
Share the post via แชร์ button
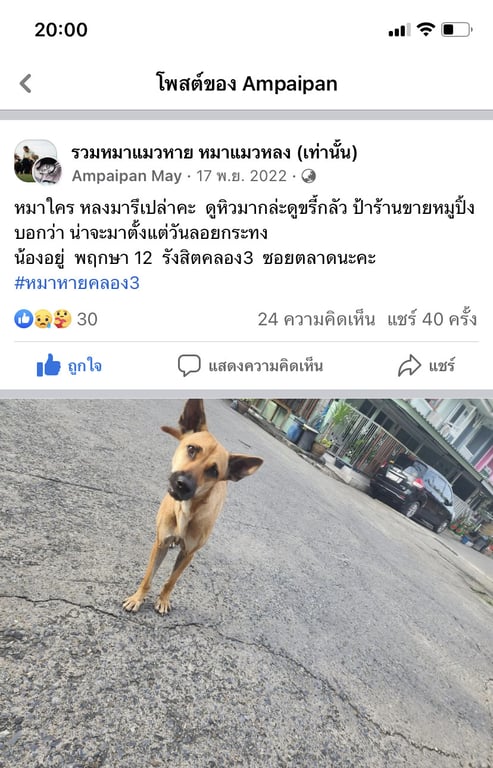point(426,365)
